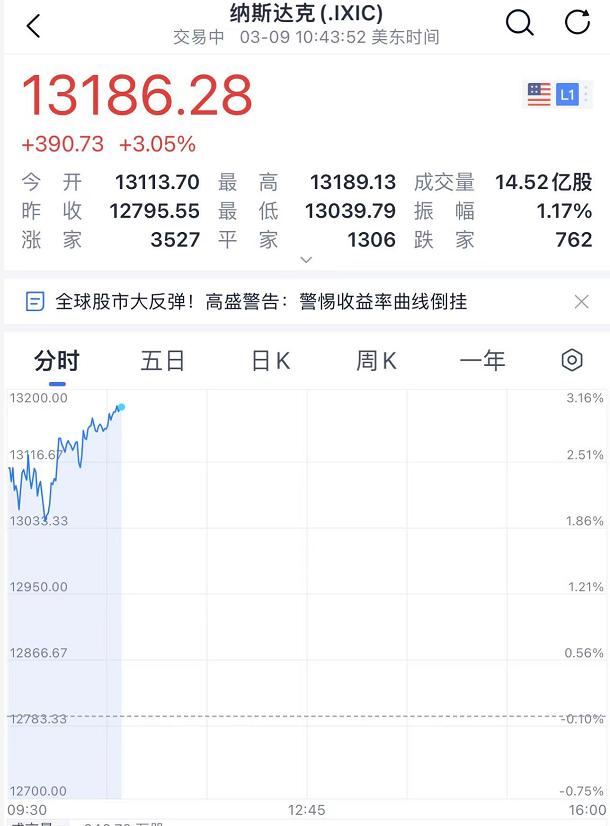
Task: Open chart settings hexagon icon
Action: 572,361
